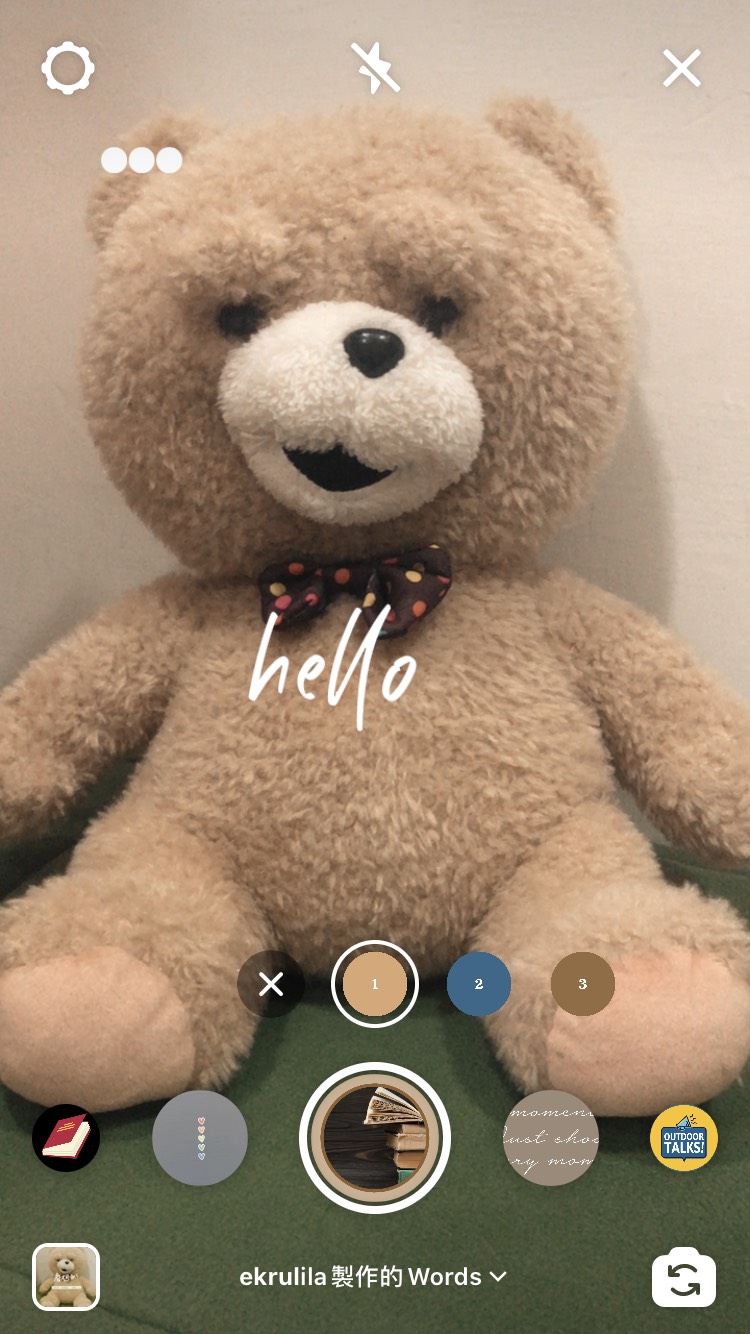Select effect option 2 in blue

point(479,984)
